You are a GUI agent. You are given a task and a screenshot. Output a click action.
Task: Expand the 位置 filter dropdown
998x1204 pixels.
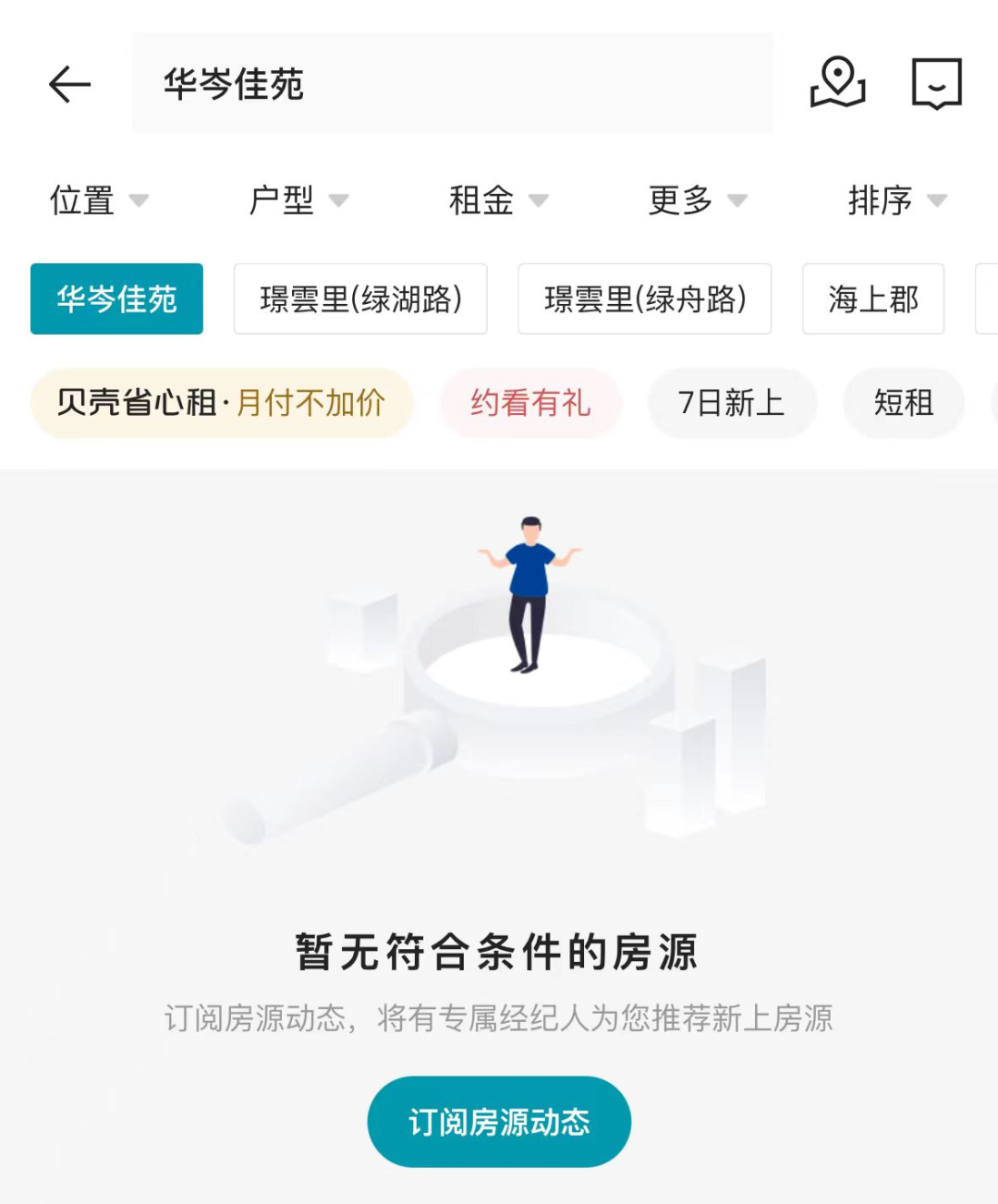click(99, 201)
